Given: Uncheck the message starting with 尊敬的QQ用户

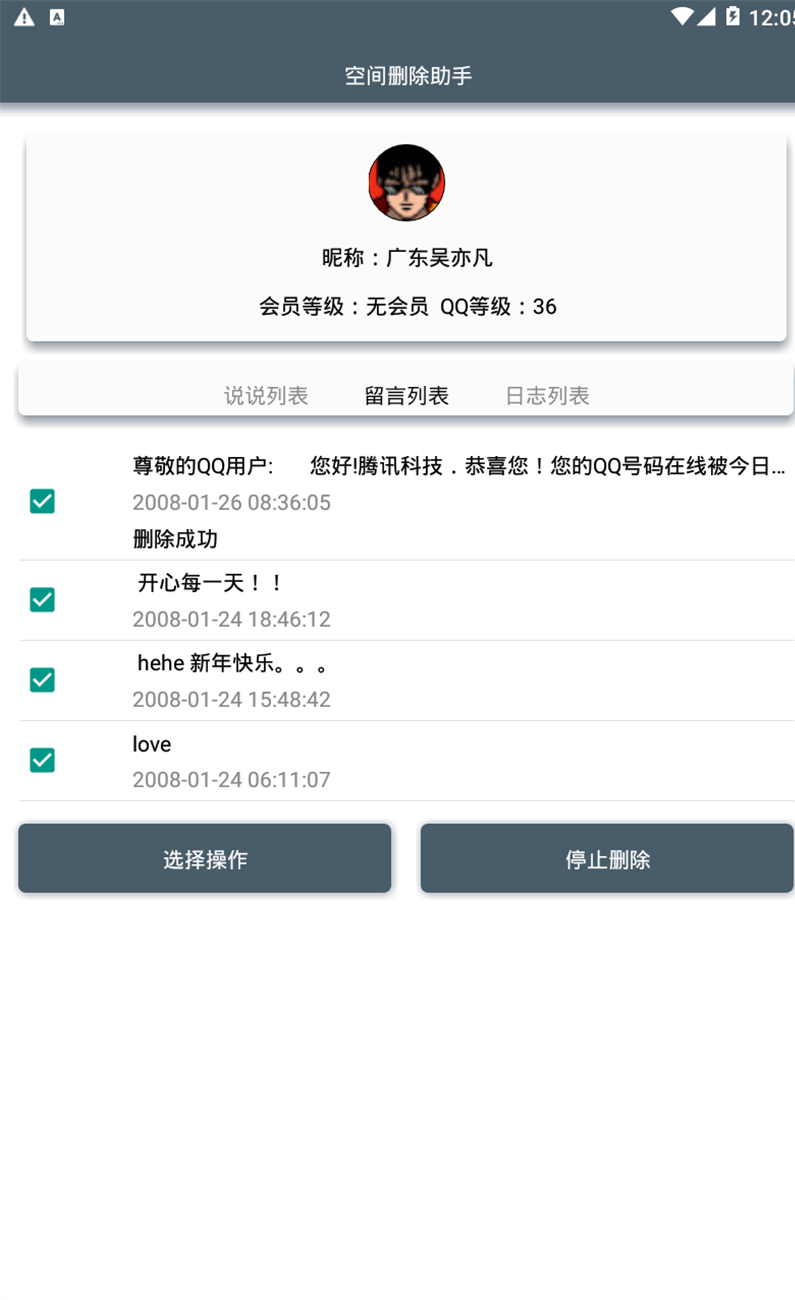Looking at the screenshot, I should 42,501.
